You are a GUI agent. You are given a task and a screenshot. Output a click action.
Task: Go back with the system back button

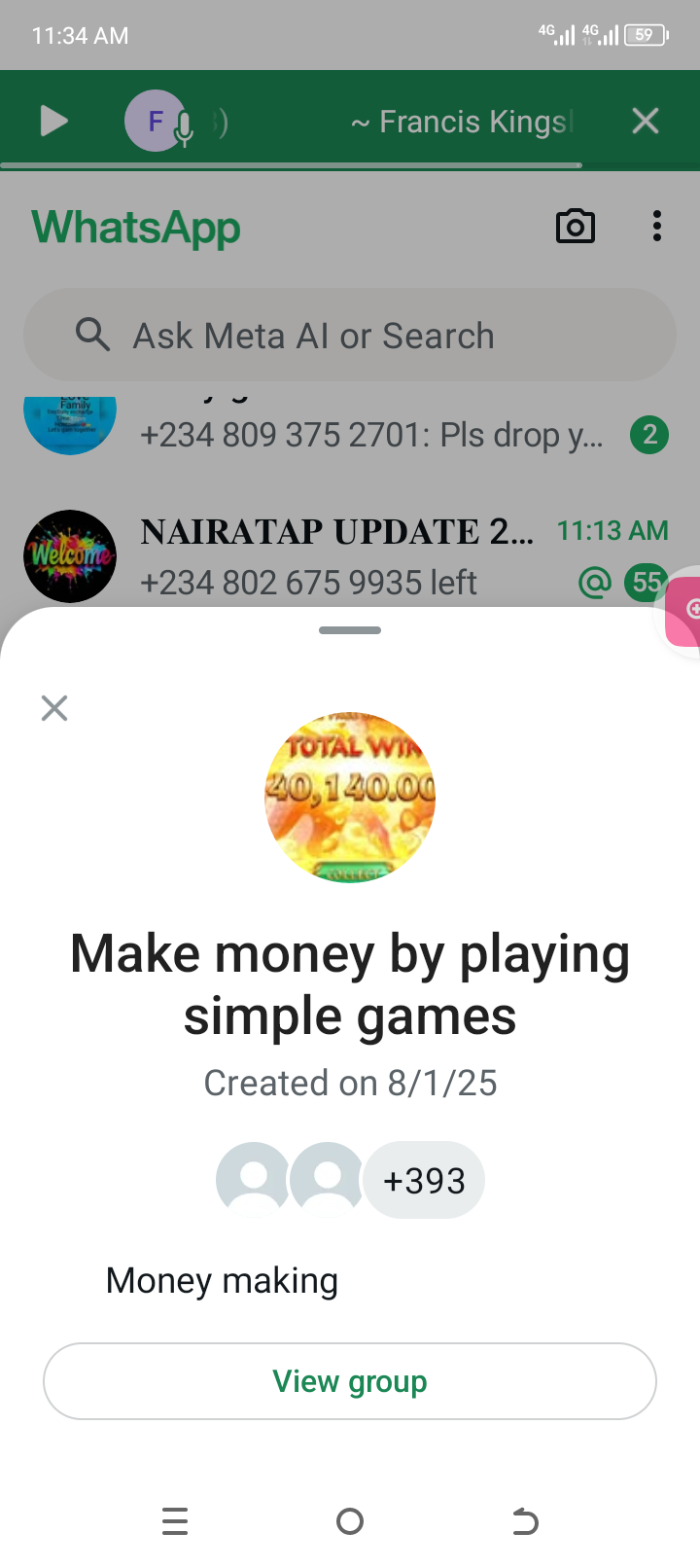[525, 1520]
